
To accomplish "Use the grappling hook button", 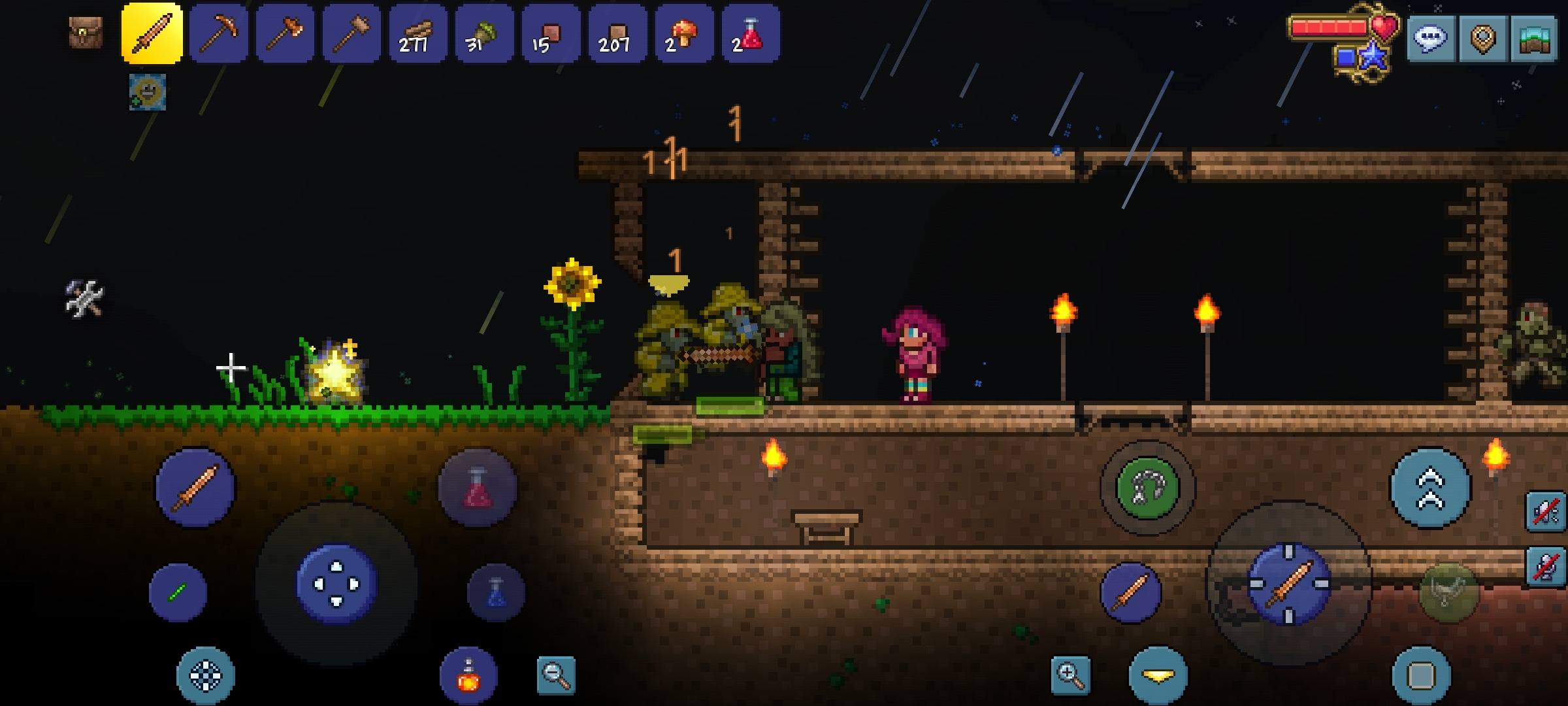I will (1147, 488).
